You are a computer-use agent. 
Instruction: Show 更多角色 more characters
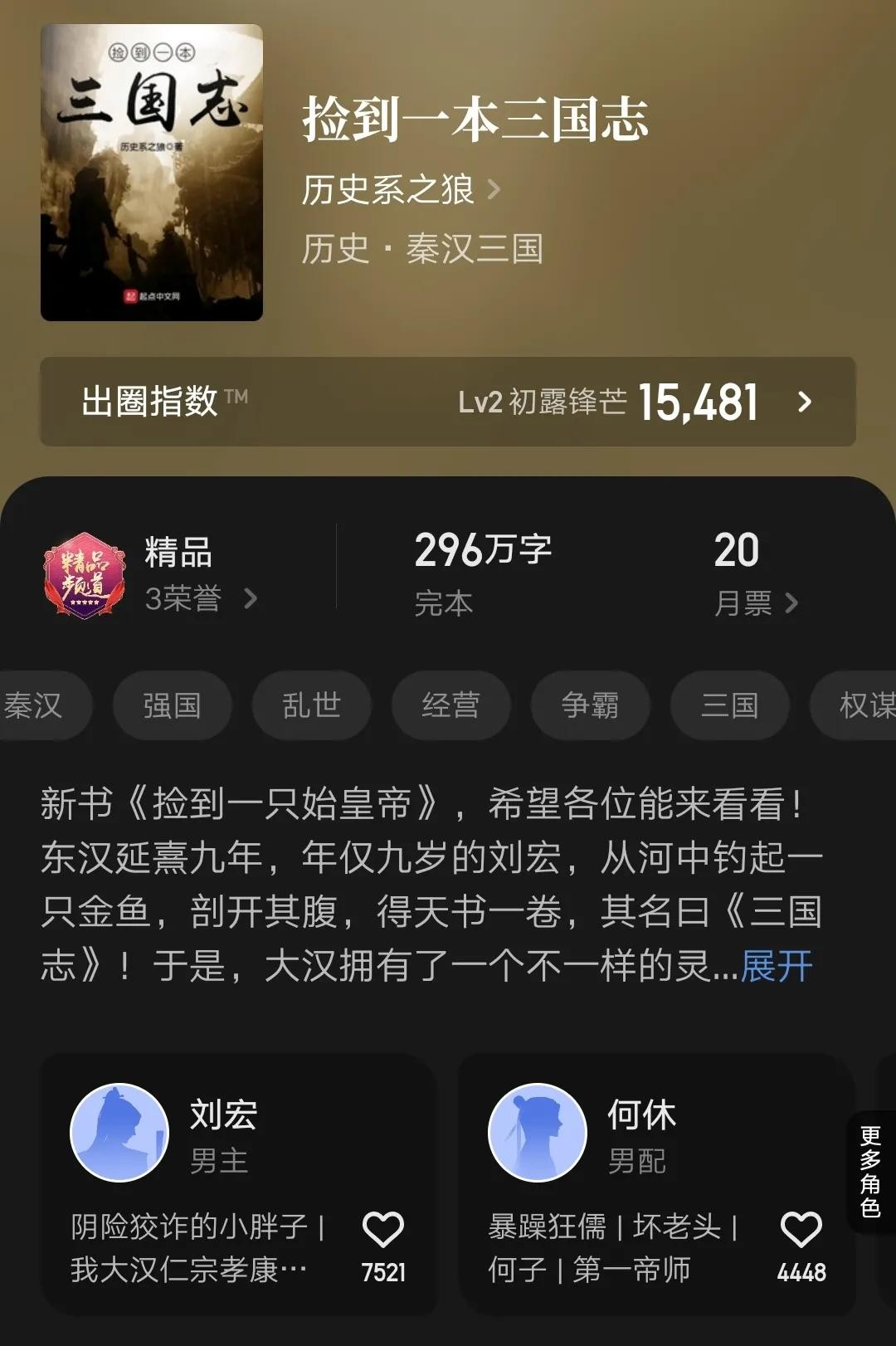point(870,1171)
